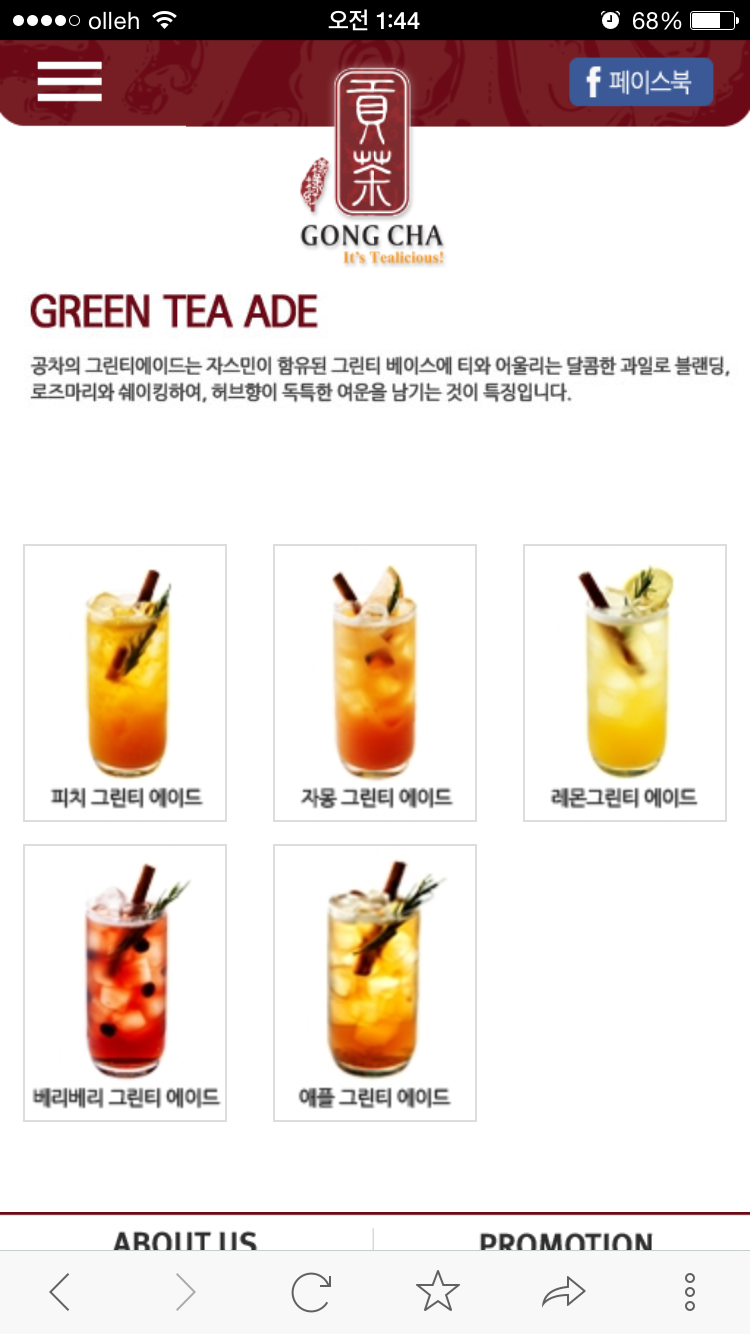Go to the ABOUT US section
Image resolution: width=750 pixels, height=1334 pixels.
click(x=185, y=1240)
